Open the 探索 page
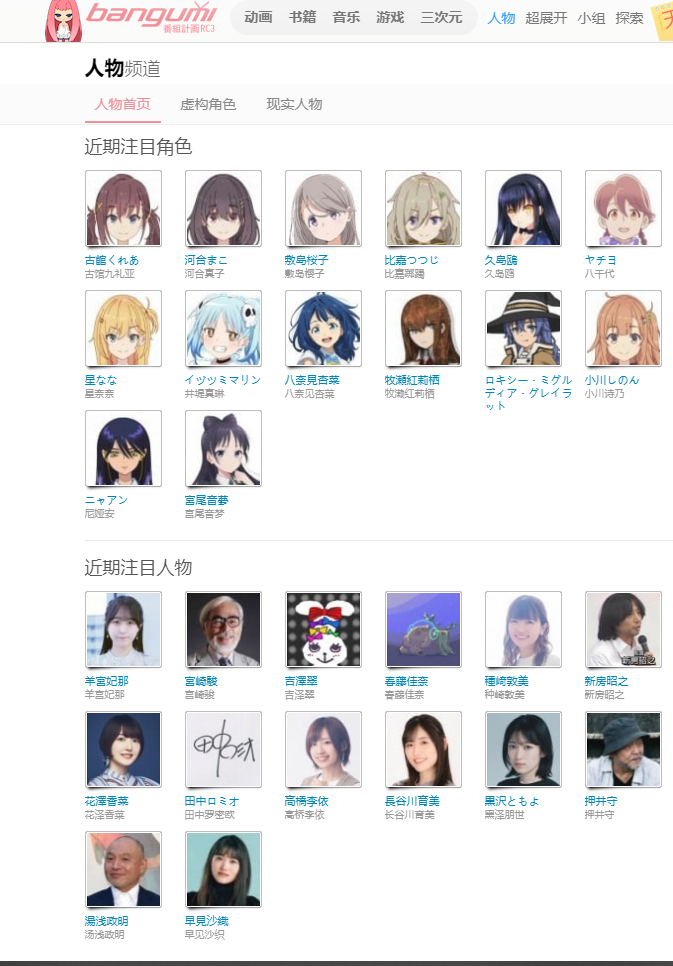The width and height of the screenshot is (673, 966). (x=629, y=18)
